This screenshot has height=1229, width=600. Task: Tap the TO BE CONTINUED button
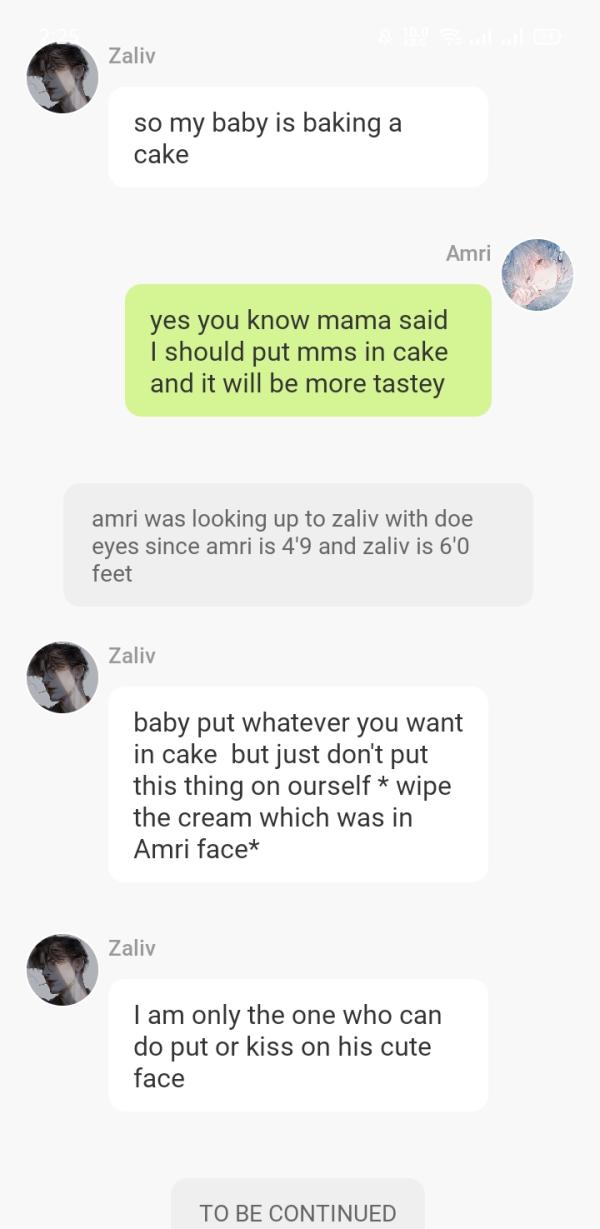[x=298, y=1210]
